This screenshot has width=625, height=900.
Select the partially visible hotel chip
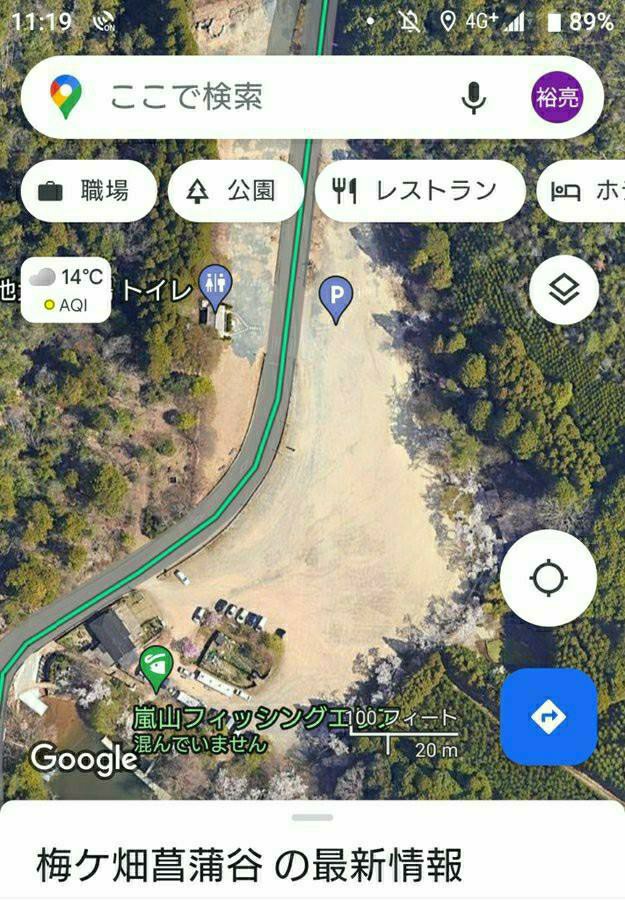pos(585,191)
